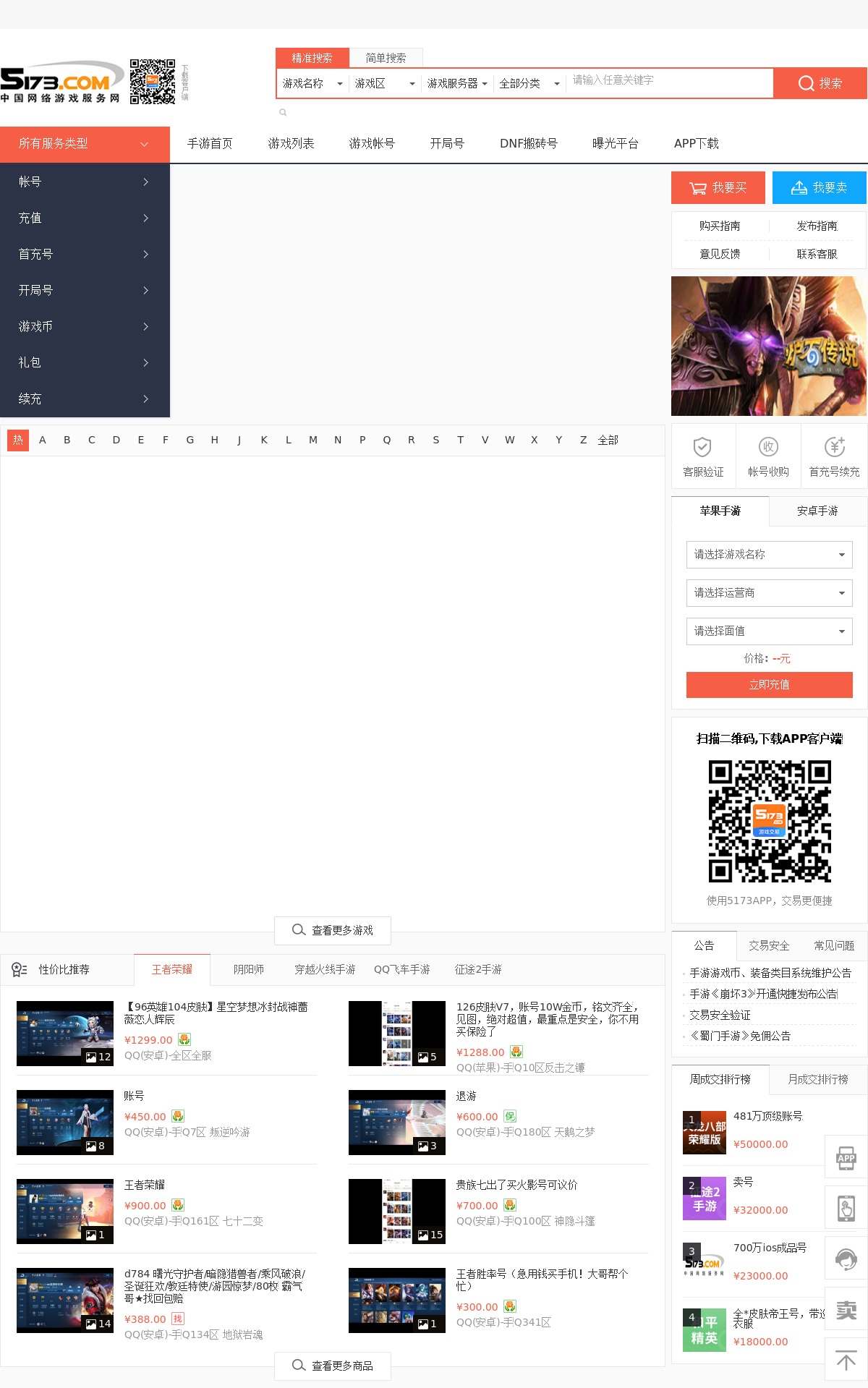Switch to 安卓手游 recharge tab

817,511
